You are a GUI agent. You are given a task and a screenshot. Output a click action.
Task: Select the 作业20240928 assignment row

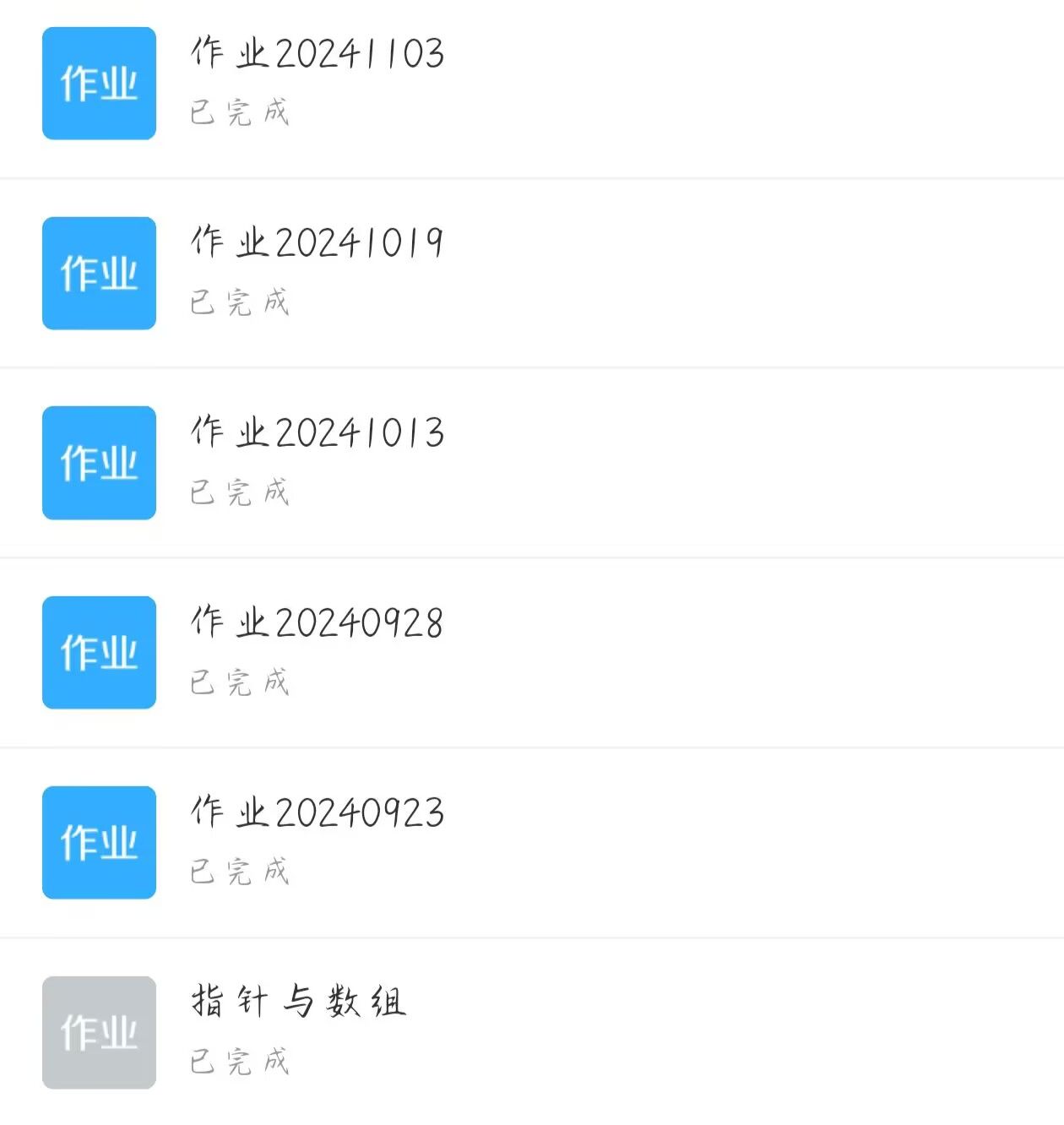[318, 623]
